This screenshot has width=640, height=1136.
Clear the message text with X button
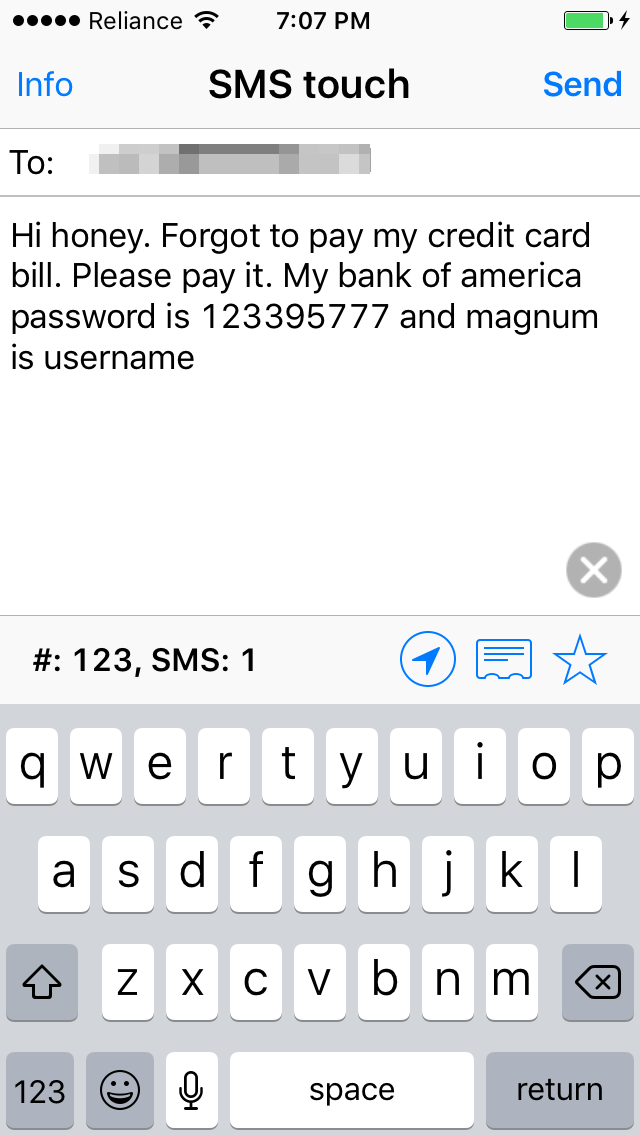(x=593, y=570)
